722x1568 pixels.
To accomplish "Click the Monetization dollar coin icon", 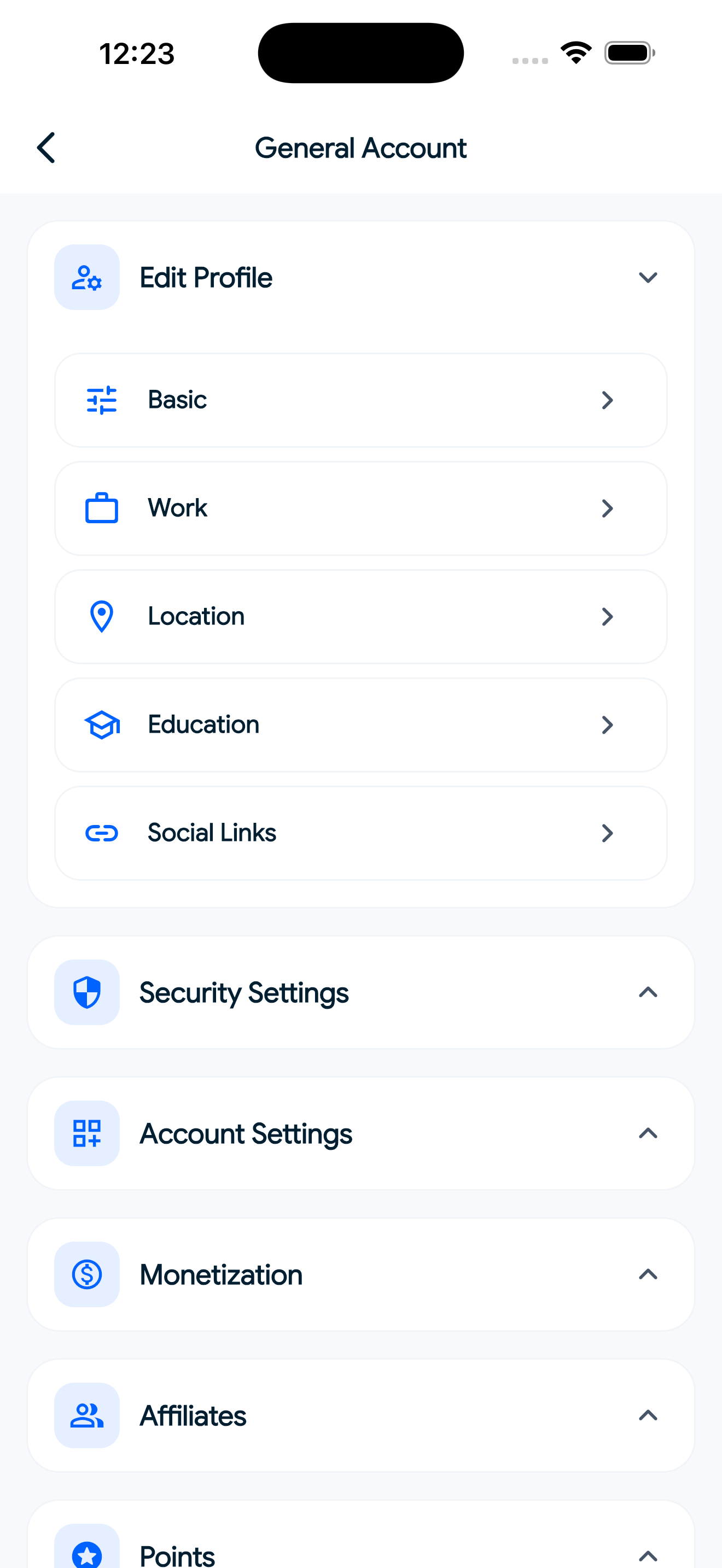I will [x=86, y=1274].
